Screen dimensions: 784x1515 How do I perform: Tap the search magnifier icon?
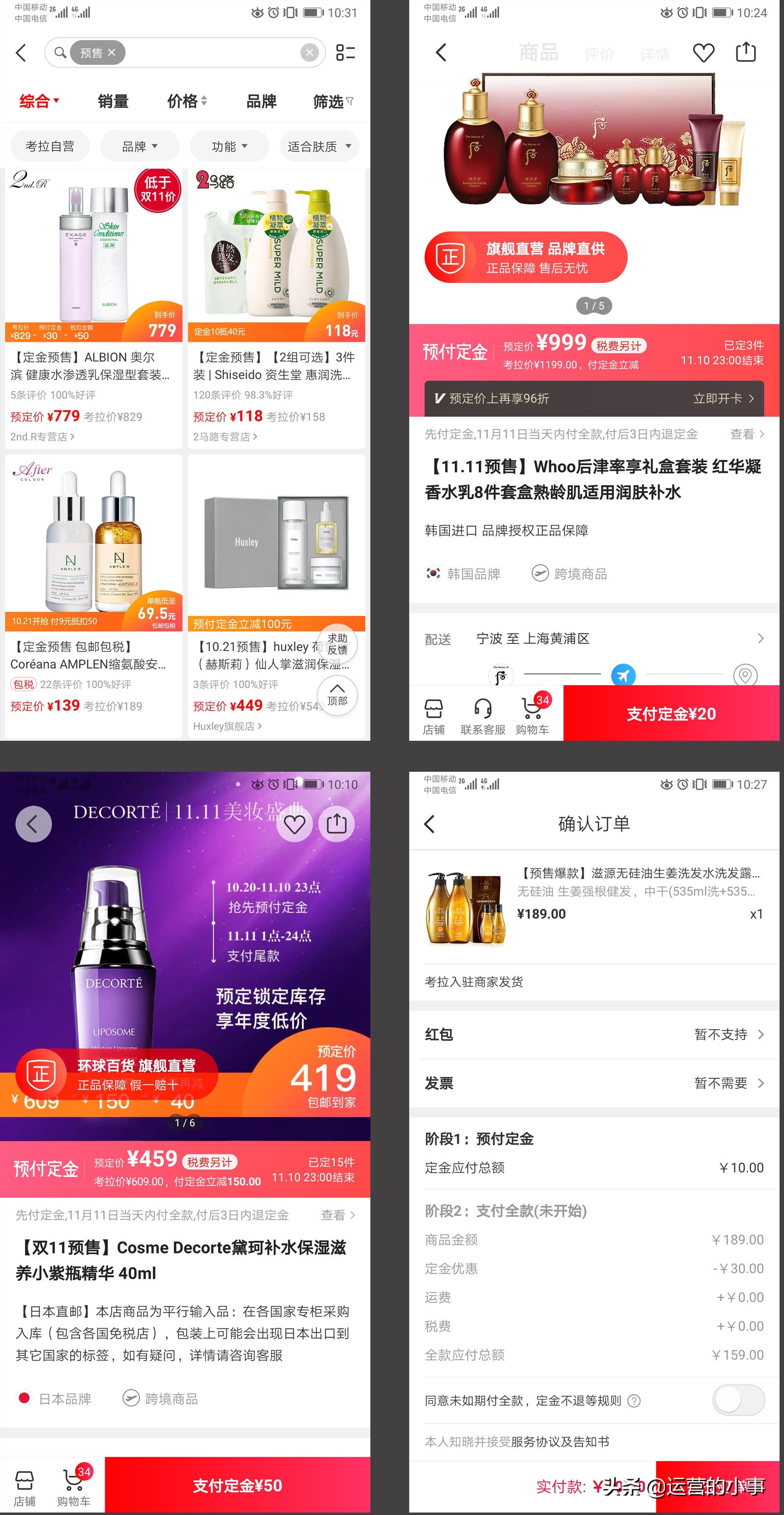click(61, 53)
